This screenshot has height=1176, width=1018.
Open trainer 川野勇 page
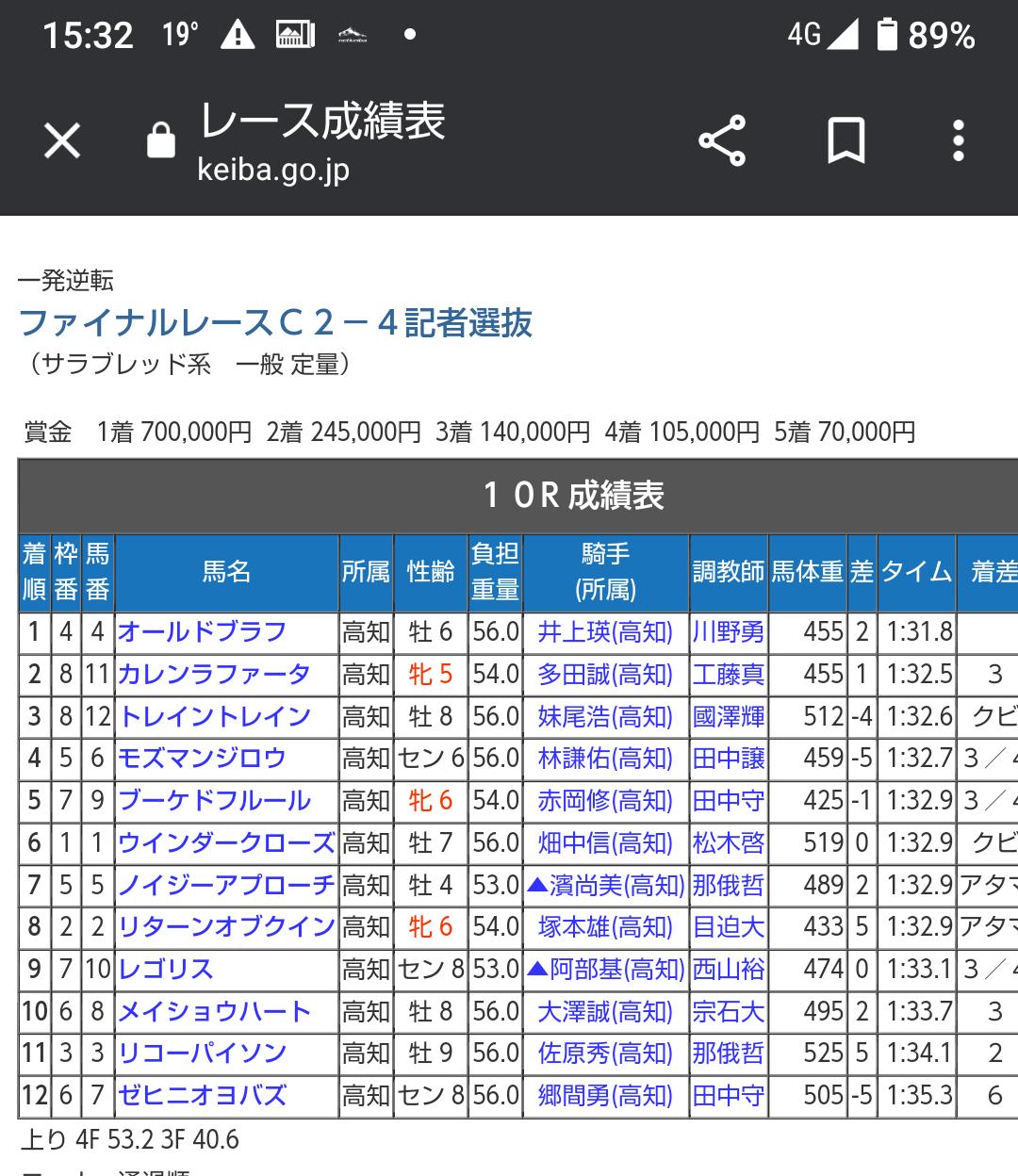[728, 632]
